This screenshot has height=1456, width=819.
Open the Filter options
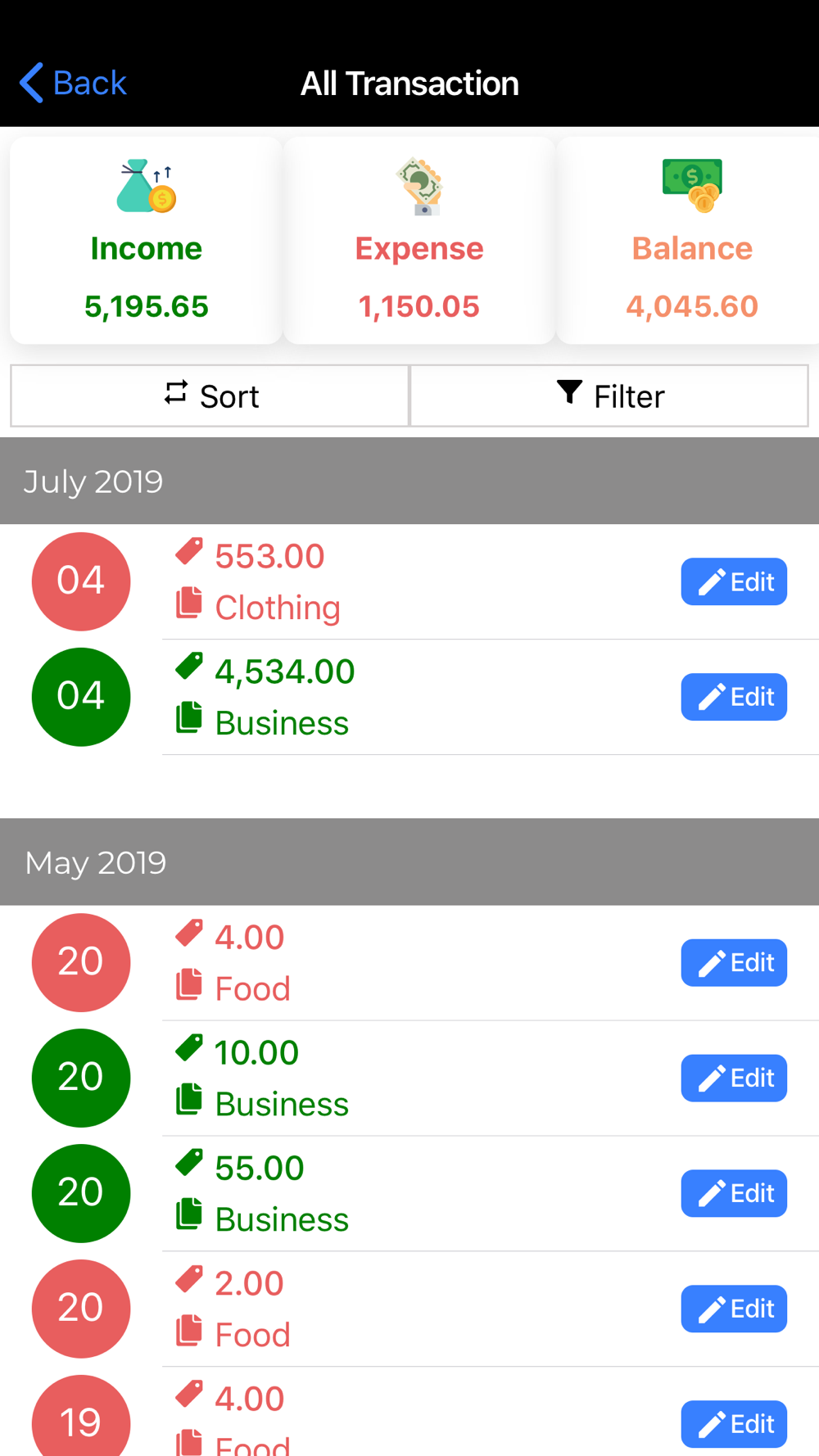pyautogui.click(x=609, y=396)
